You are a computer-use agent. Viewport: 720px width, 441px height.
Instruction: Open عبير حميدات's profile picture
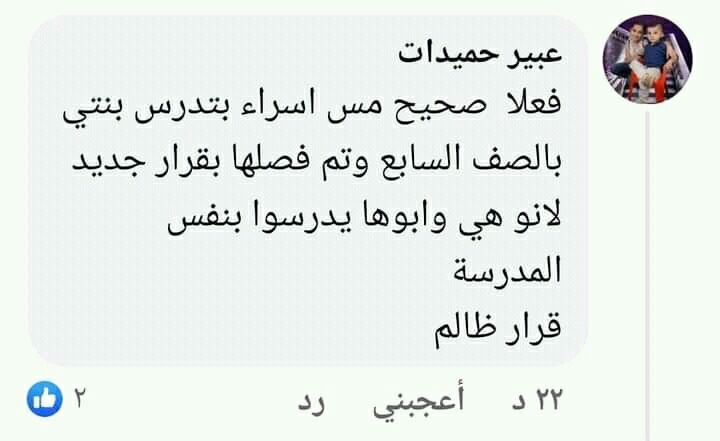[647, 58]
